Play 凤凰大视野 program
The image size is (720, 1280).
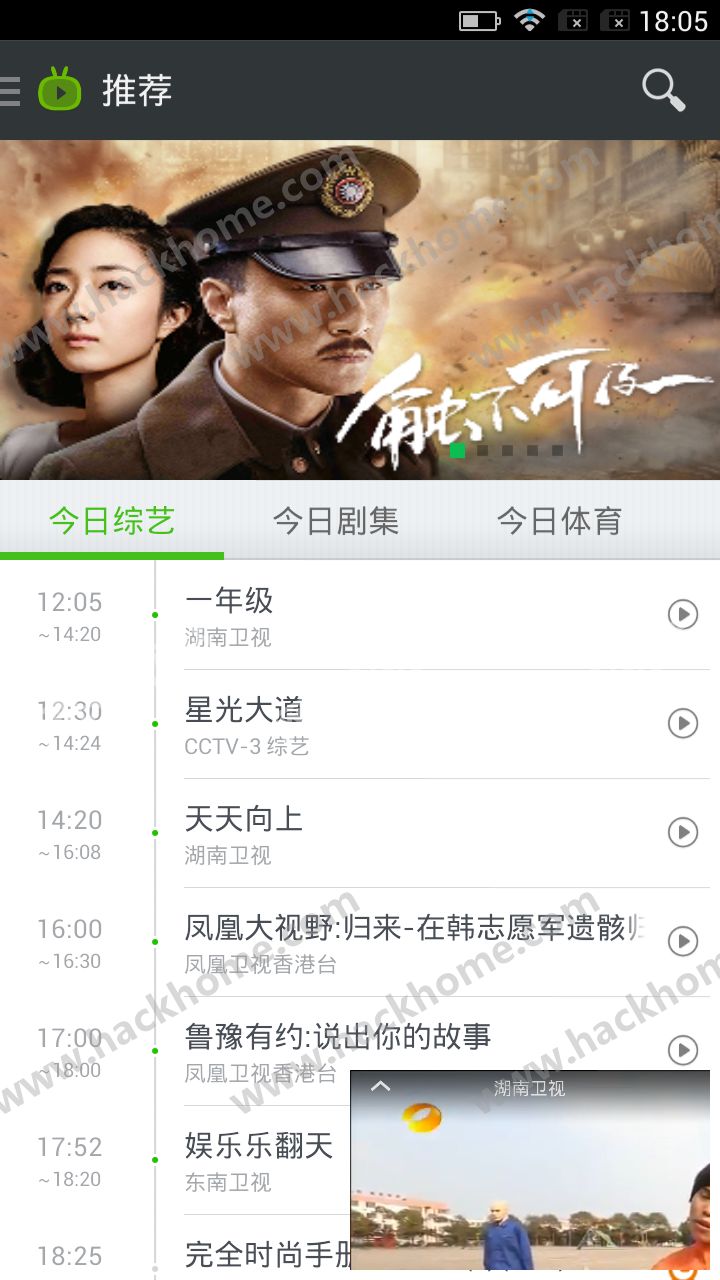tap(683, 941)
